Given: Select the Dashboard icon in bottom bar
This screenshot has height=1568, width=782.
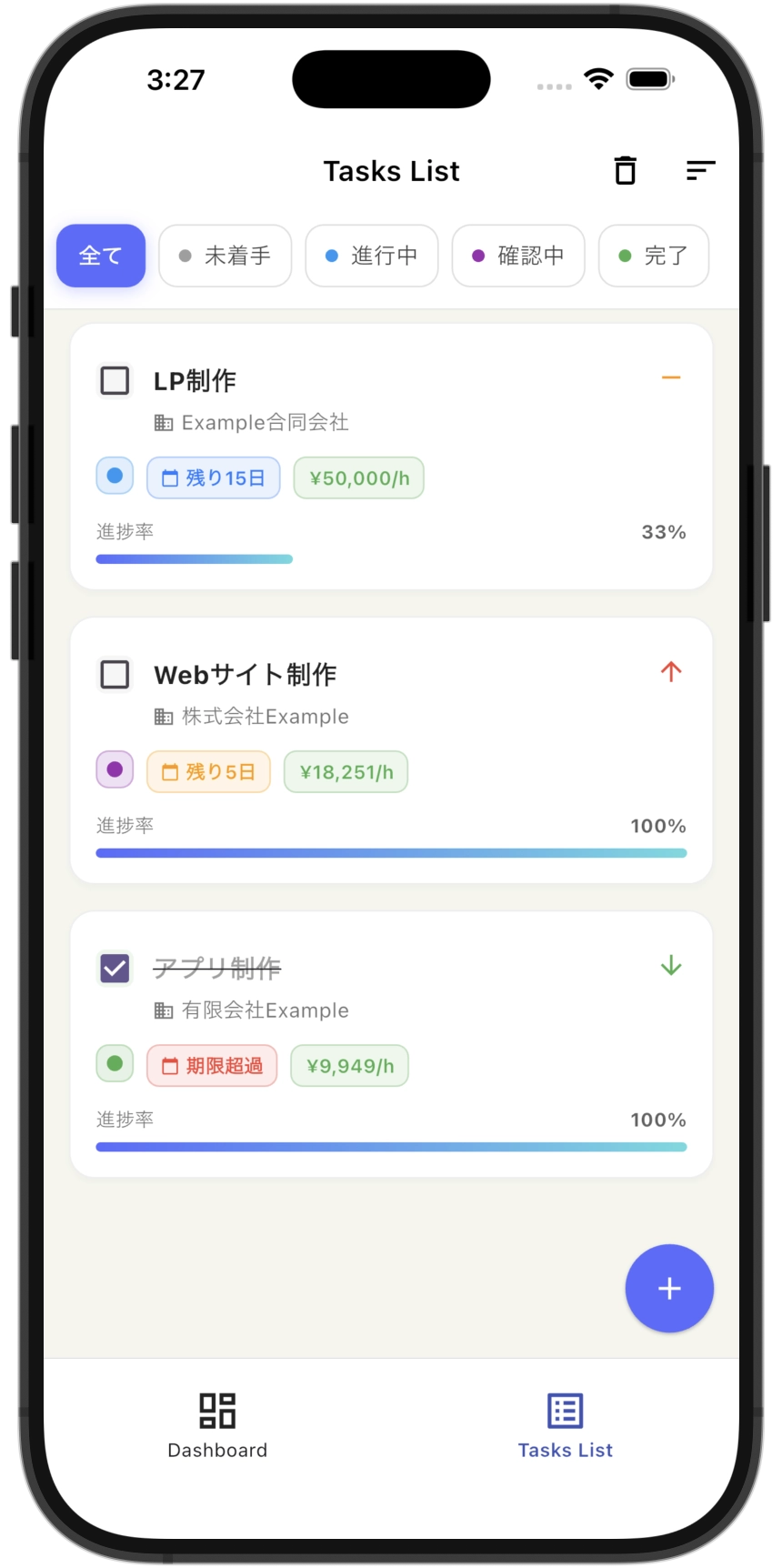Looking at the screenshot, I should 217,1411.
